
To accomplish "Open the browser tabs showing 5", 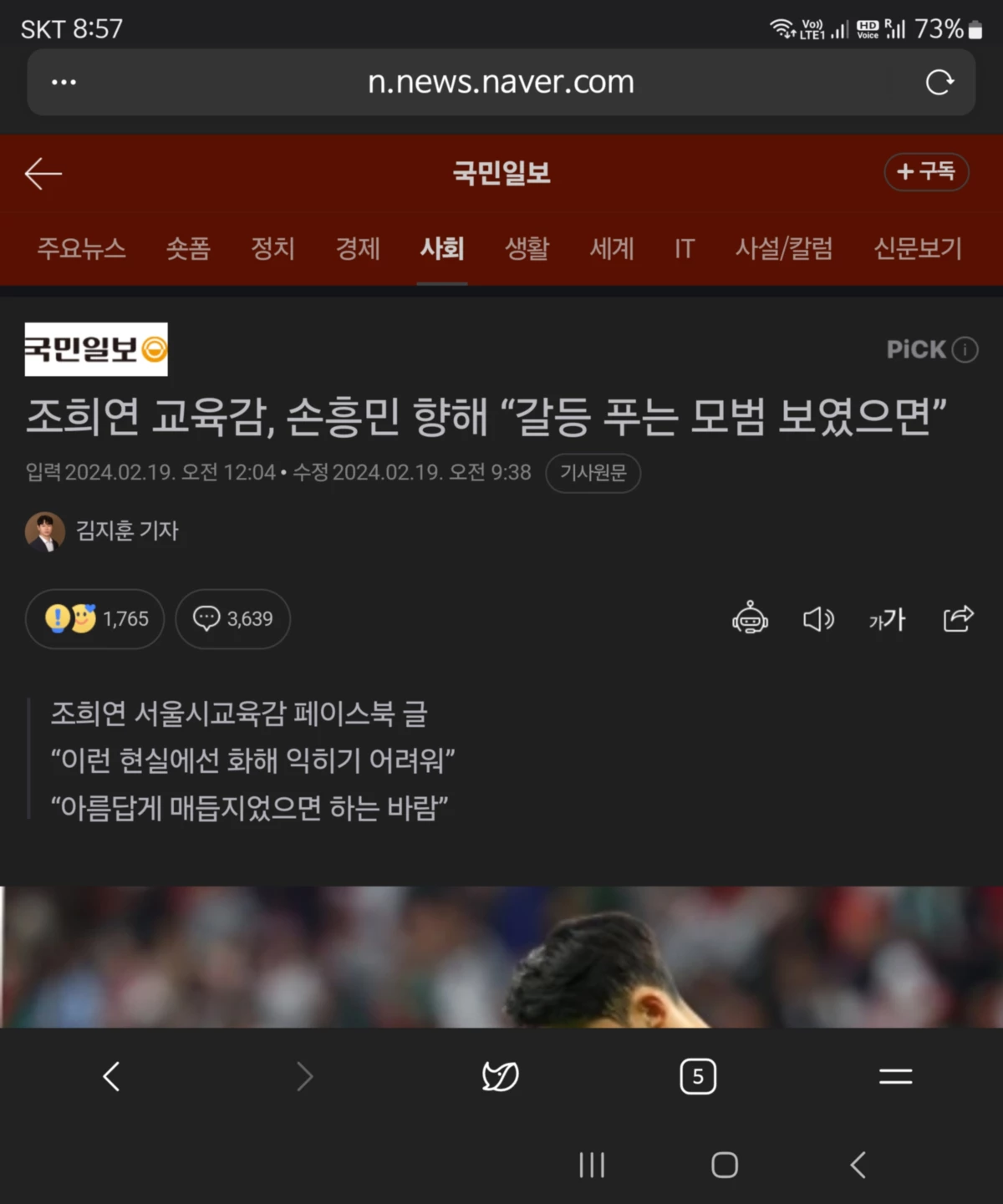I will (698, 1076).
